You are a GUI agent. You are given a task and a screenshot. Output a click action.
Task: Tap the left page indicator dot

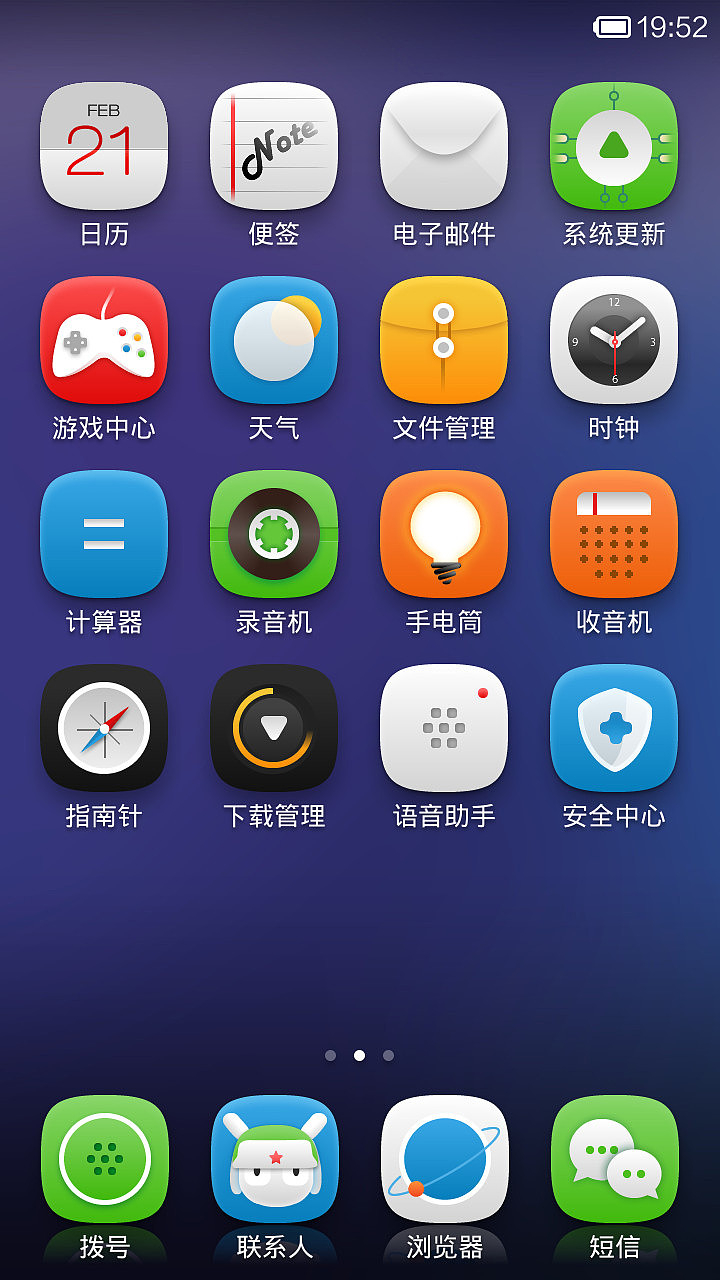pos(331,1055)
